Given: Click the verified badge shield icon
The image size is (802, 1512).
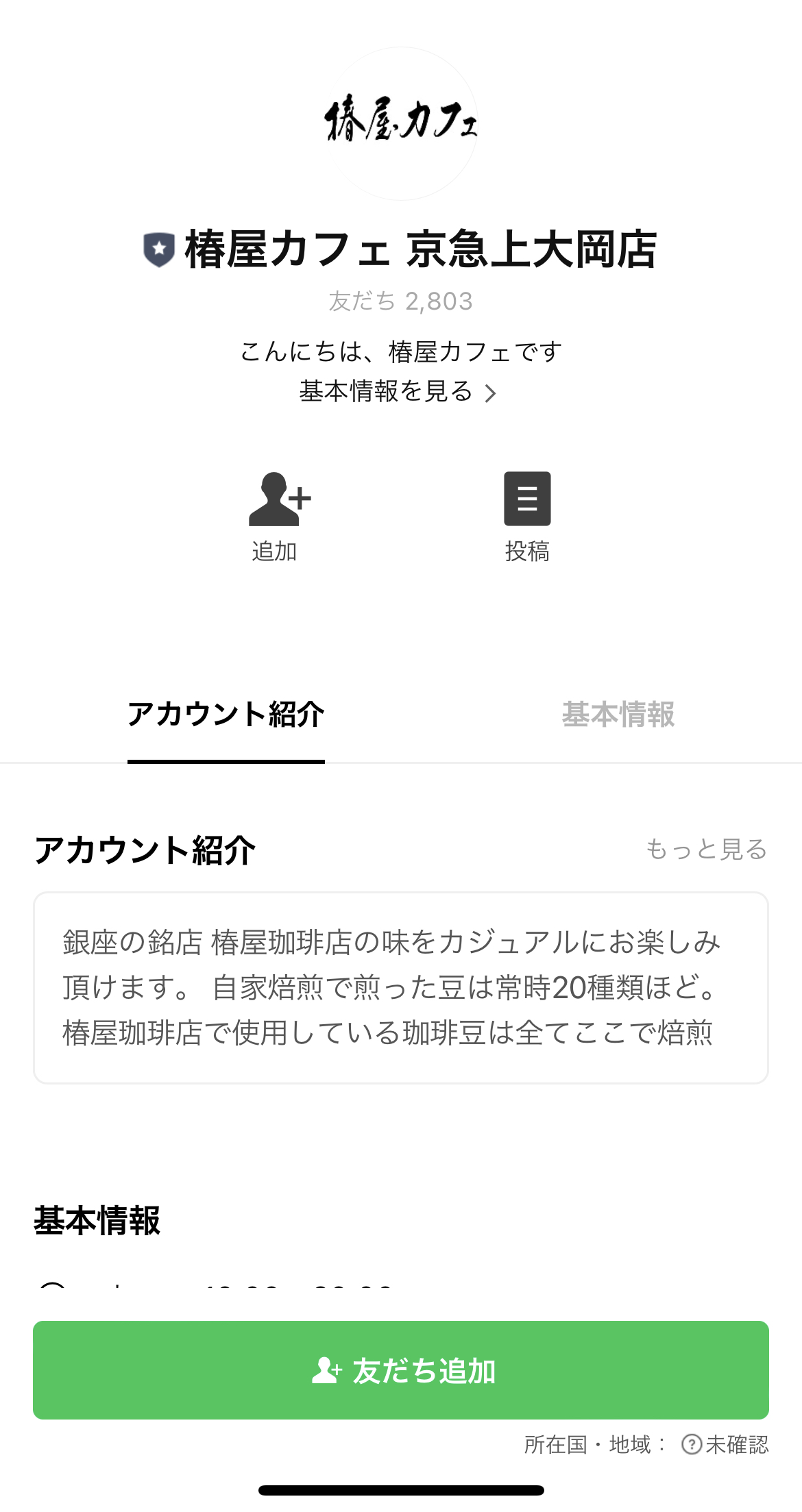Looking at the screenshot, I should pyautogui.click(x=158, y=250).
